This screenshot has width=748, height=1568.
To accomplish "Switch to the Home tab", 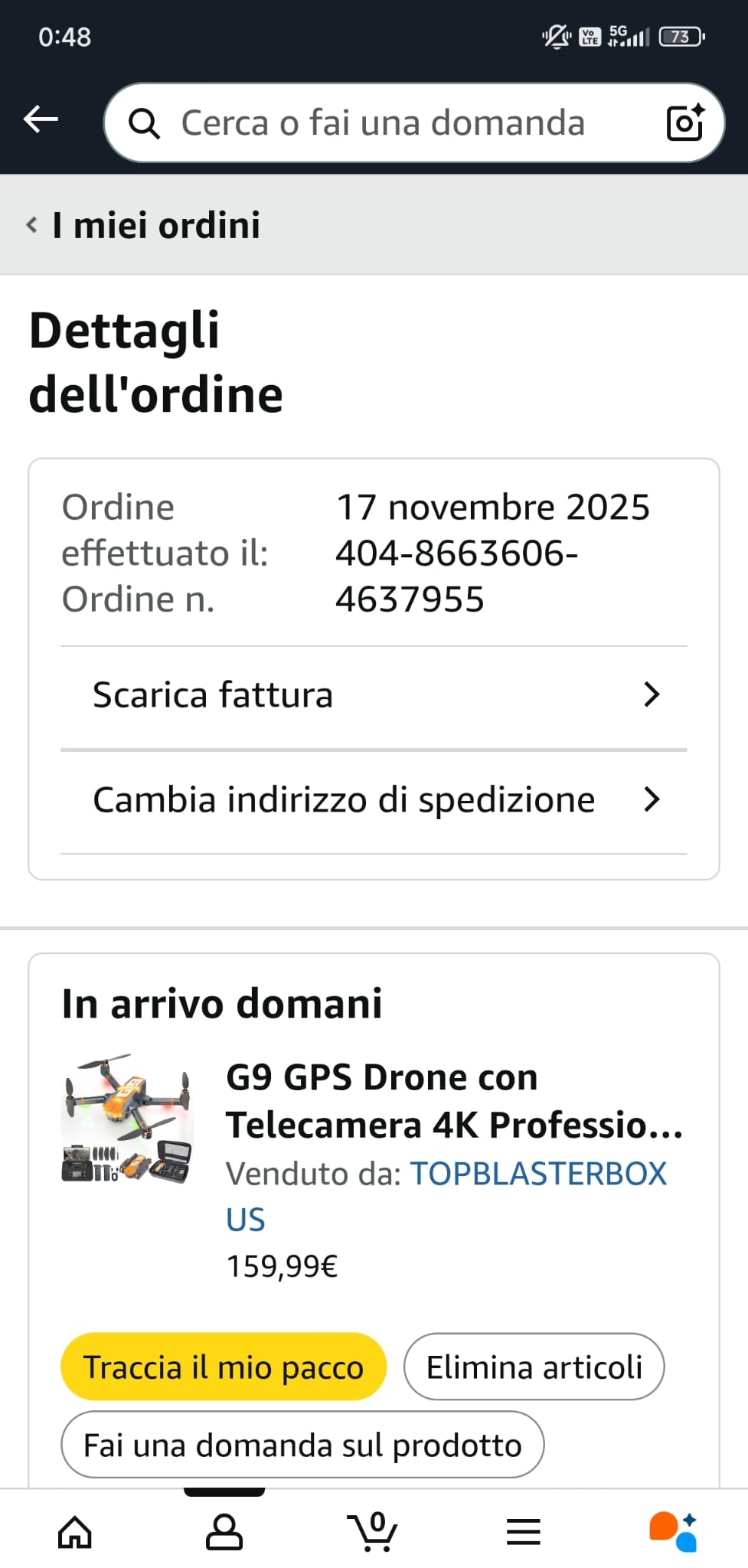I will coord(75,1532).
